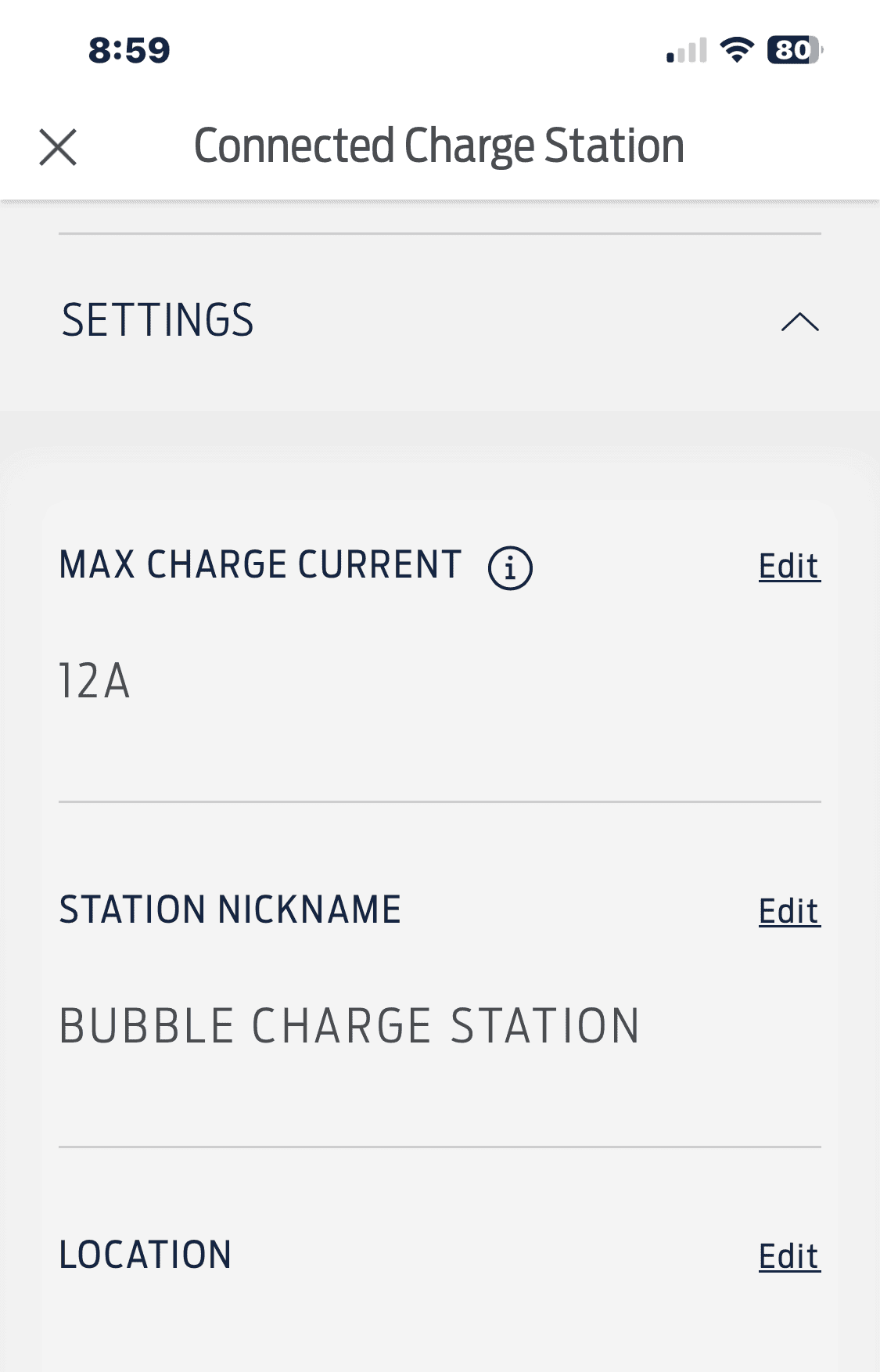Collapse the Settings section
Image resolution: width=880 pixels, height=1372 pixels.
click(x=799, y=322)
